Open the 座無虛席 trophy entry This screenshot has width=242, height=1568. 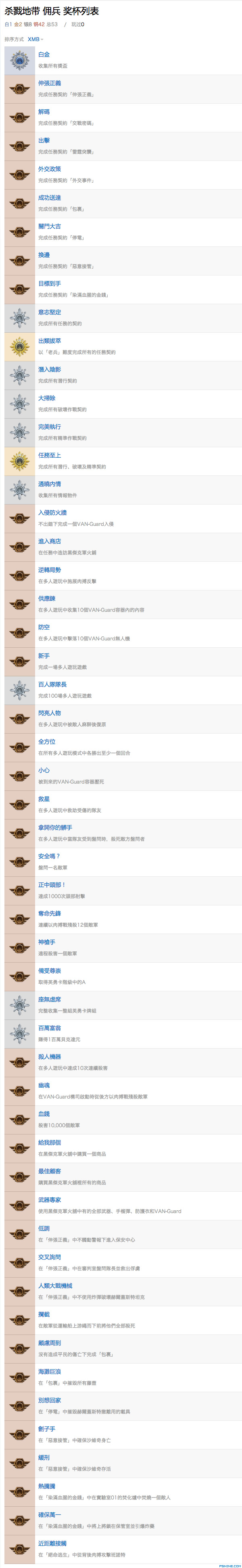pyautogui.click(x=49, y=999)
